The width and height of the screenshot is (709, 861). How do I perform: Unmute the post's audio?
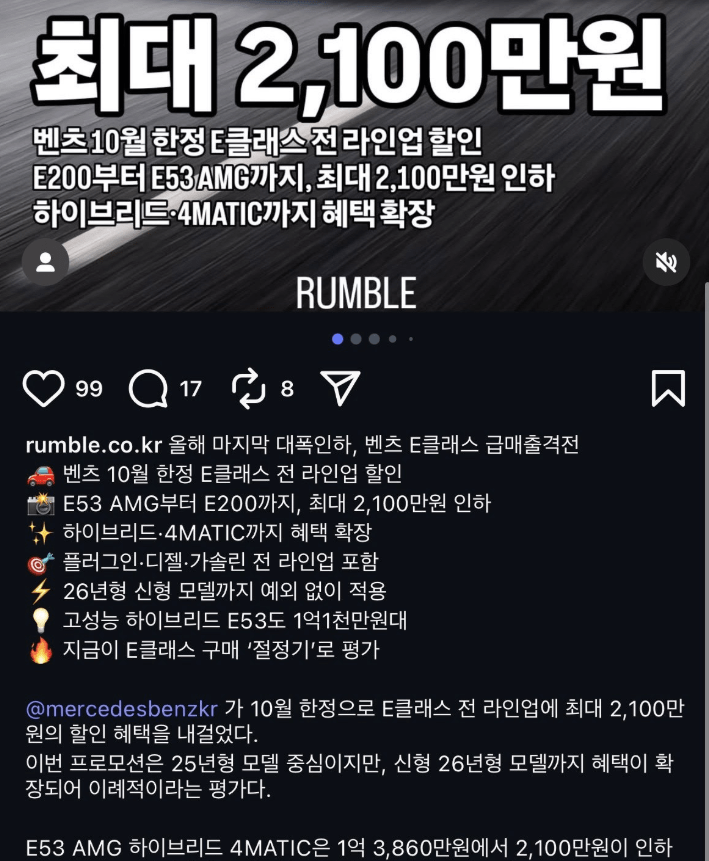point(665,263)
